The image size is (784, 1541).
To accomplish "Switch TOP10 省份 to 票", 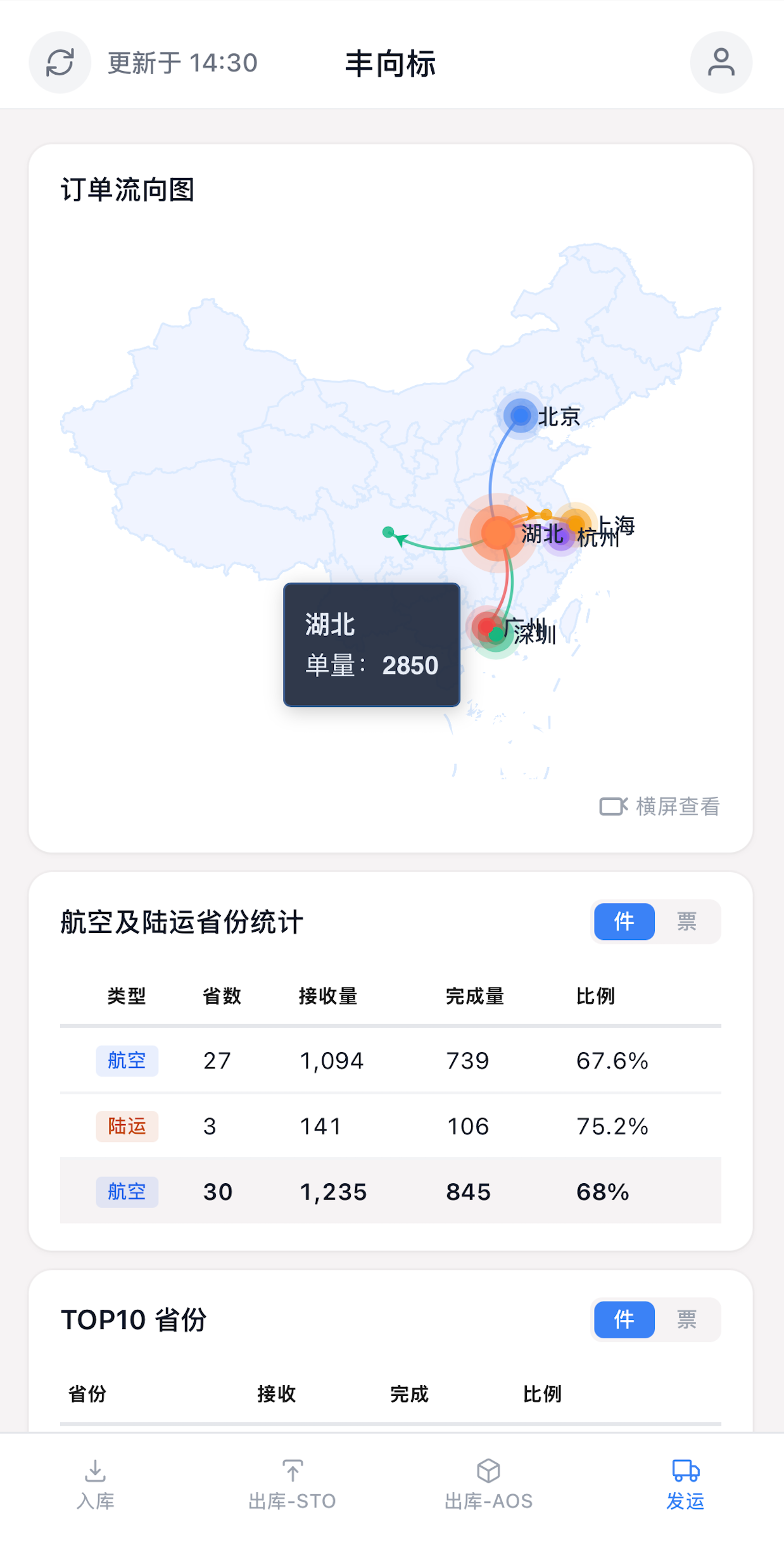I will tap(686, 1320).
